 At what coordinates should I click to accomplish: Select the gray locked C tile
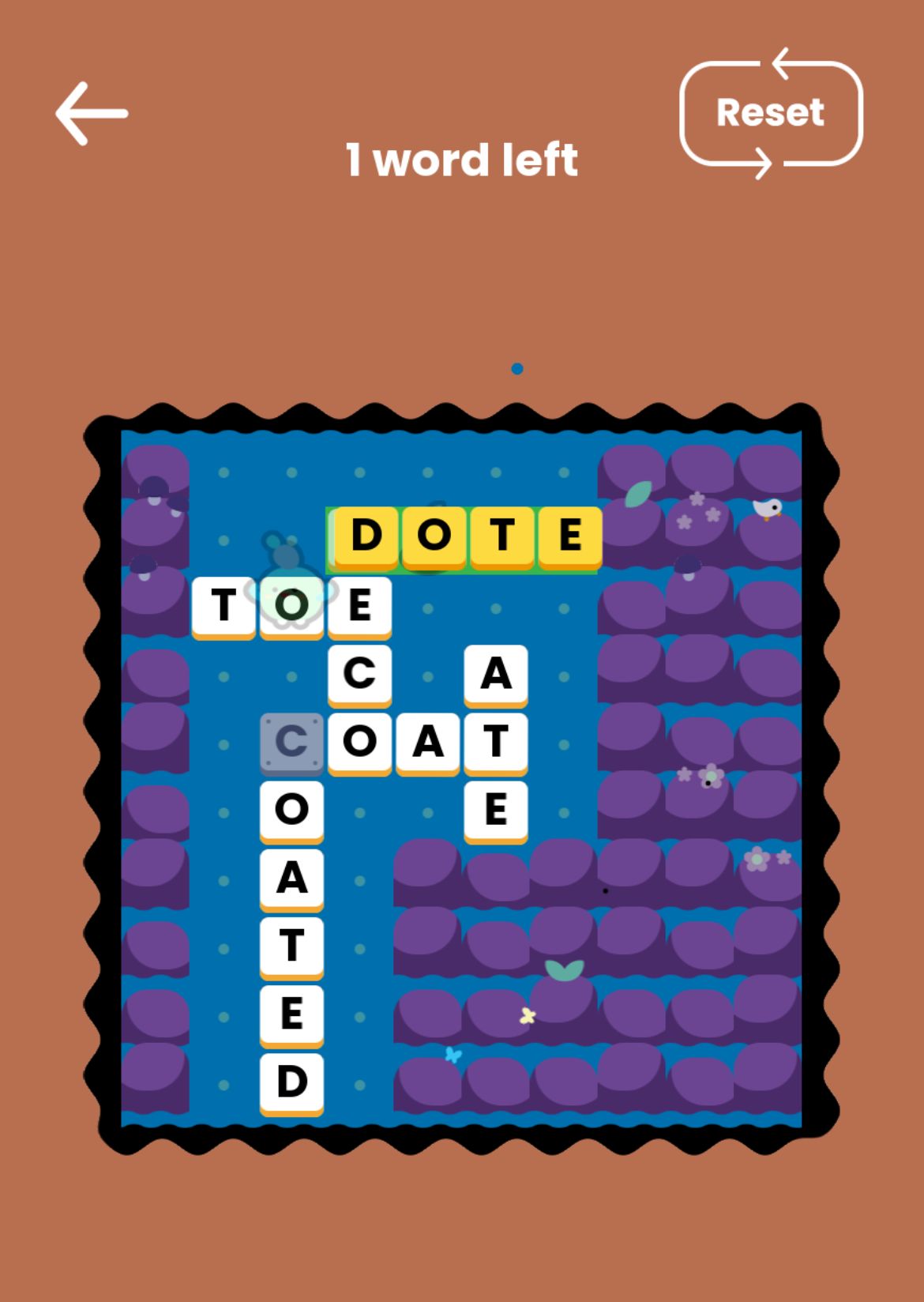(291, 742)
